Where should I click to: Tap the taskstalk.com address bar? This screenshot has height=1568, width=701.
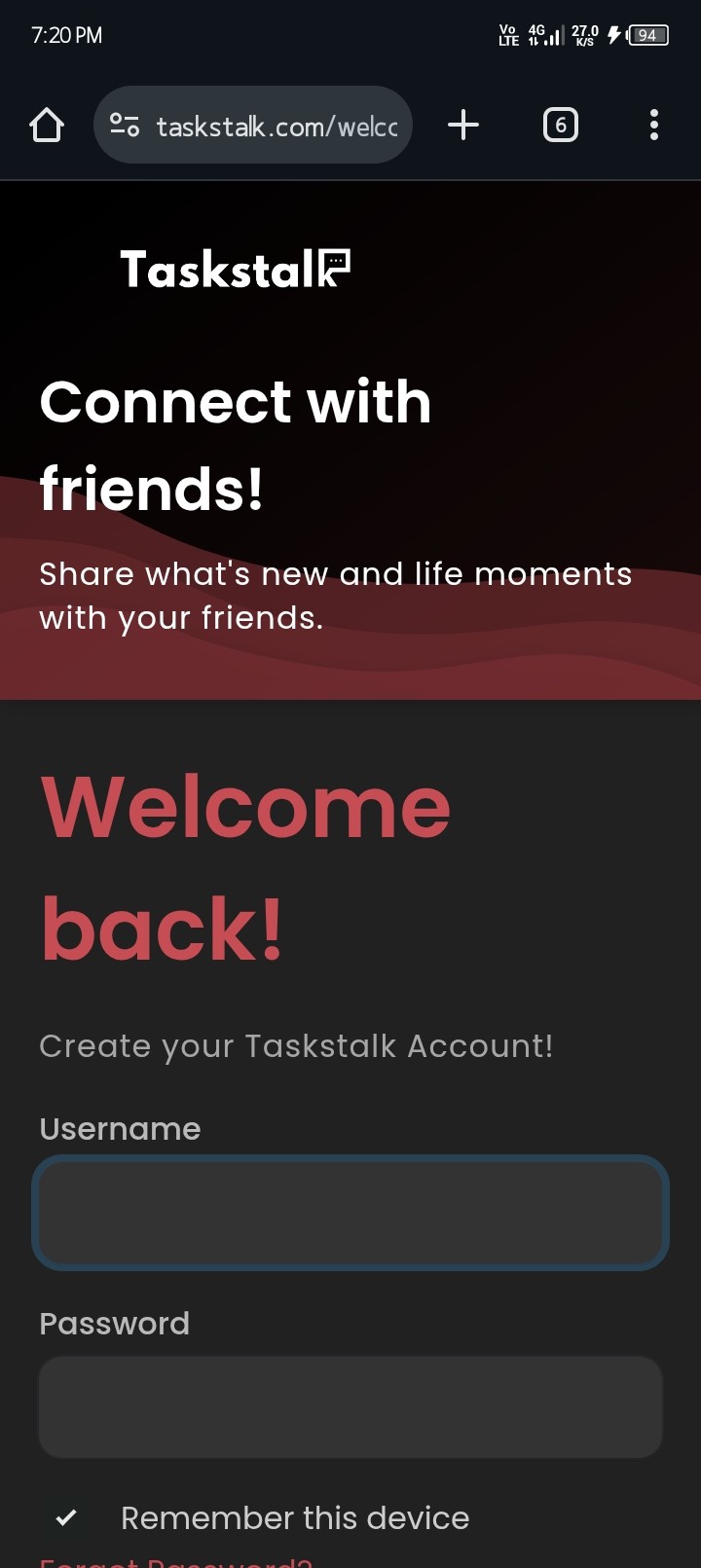pyautogui.click(x=277, y=127)
